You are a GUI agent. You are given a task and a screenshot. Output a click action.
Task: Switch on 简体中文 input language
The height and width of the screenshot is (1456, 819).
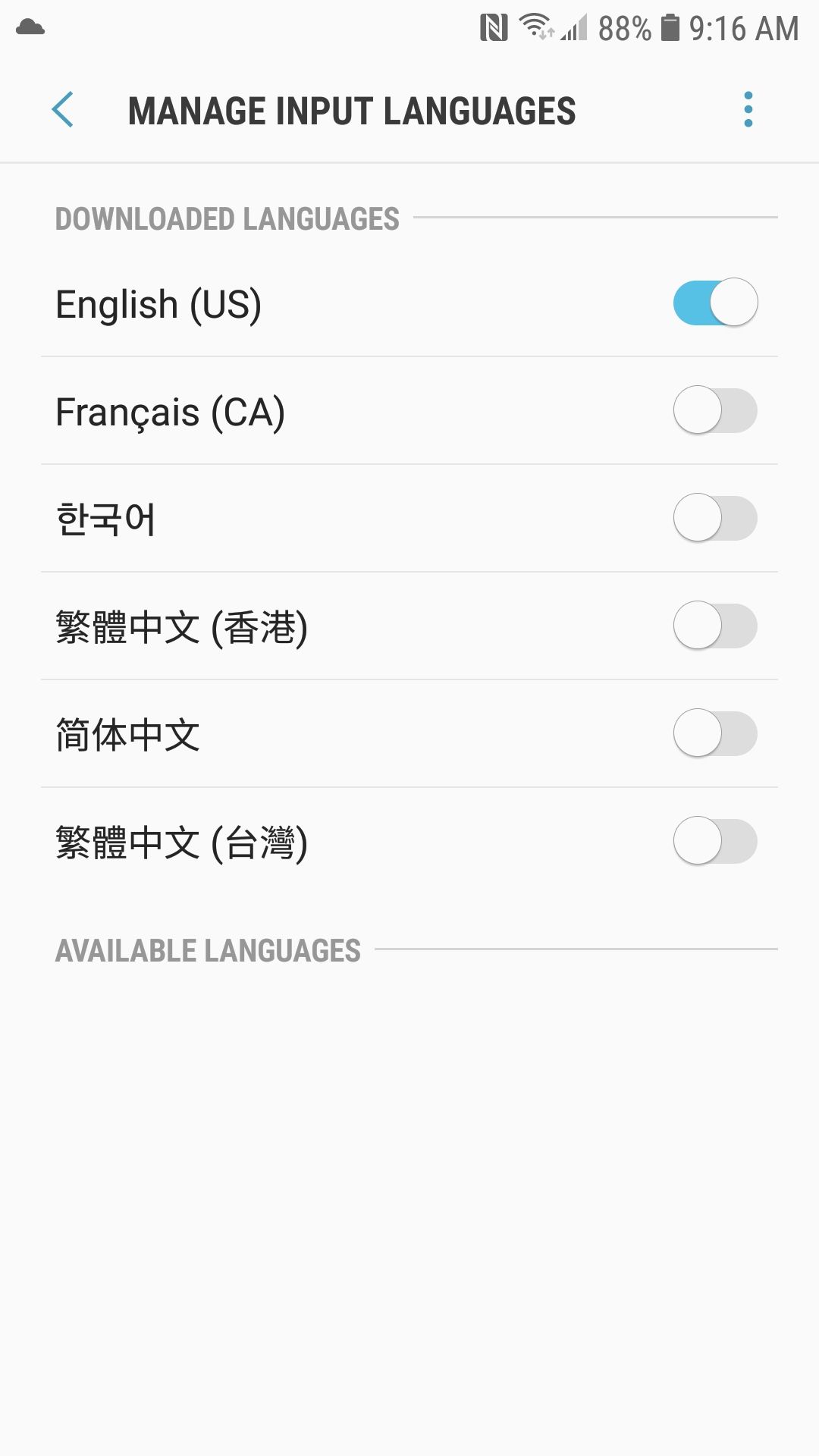pyautogui.click(x=715, y=733)
